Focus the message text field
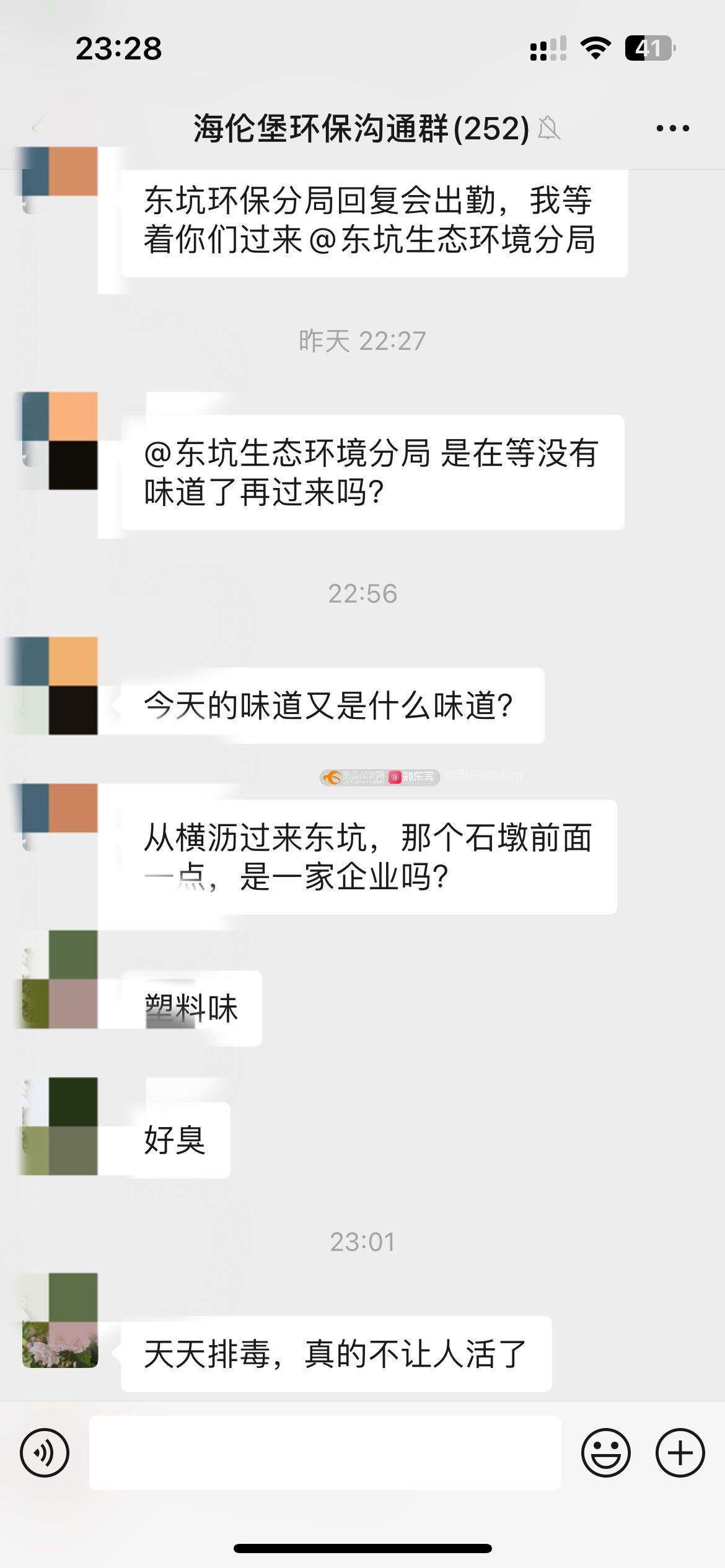This screenshot has width=725, height=1568. point(325,1452)
